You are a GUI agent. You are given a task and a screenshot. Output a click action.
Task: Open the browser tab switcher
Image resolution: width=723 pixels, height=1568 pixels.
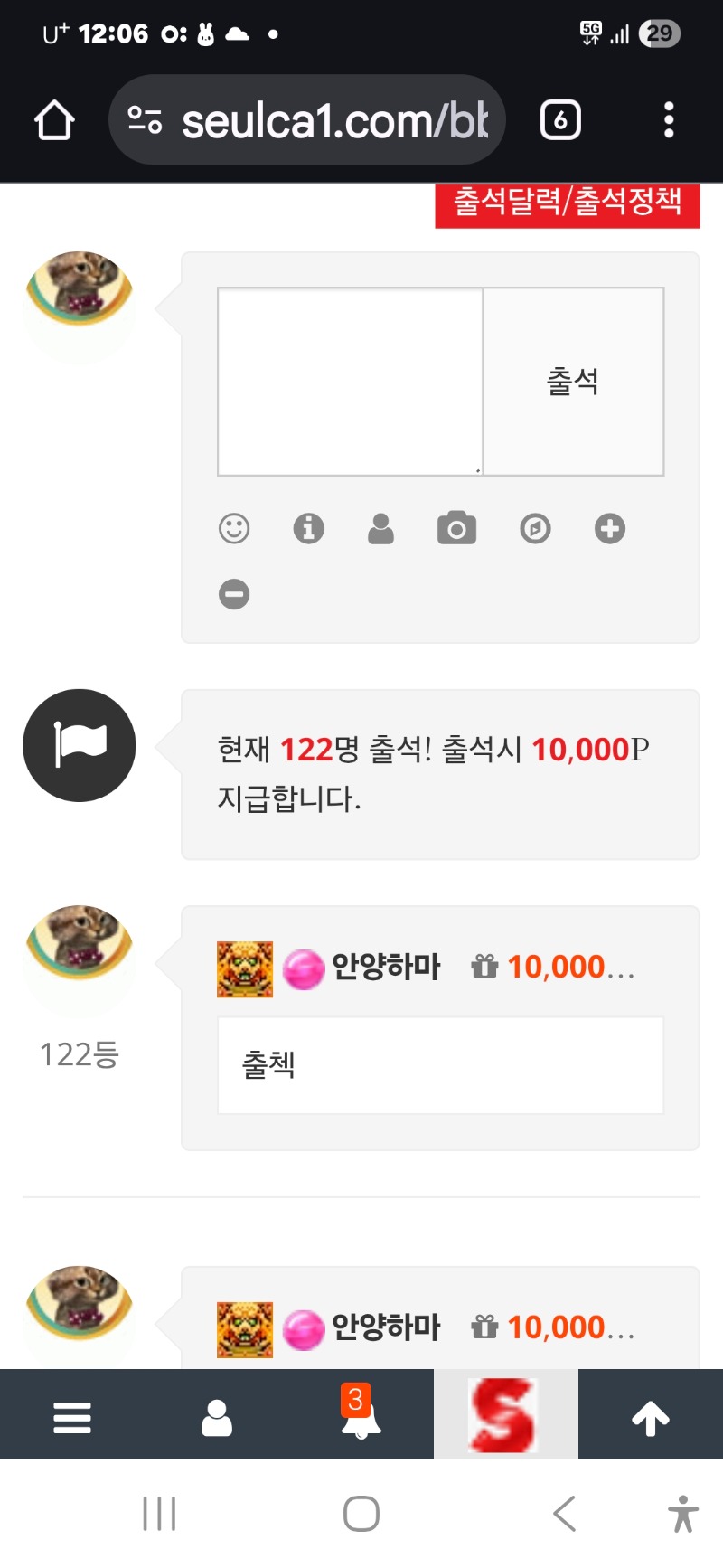[560, 120]
